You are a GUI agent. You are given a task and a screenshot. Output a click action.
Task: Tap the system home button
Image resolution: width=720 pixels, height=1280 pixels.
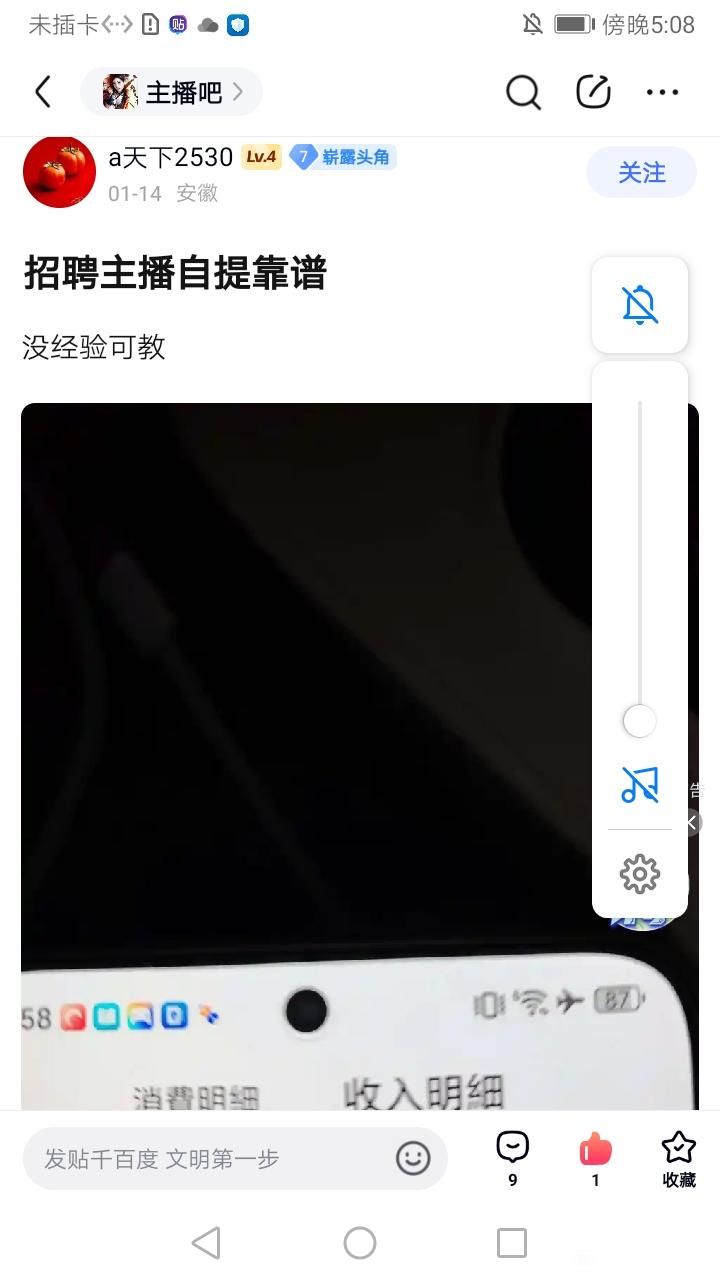(360, 1243)
